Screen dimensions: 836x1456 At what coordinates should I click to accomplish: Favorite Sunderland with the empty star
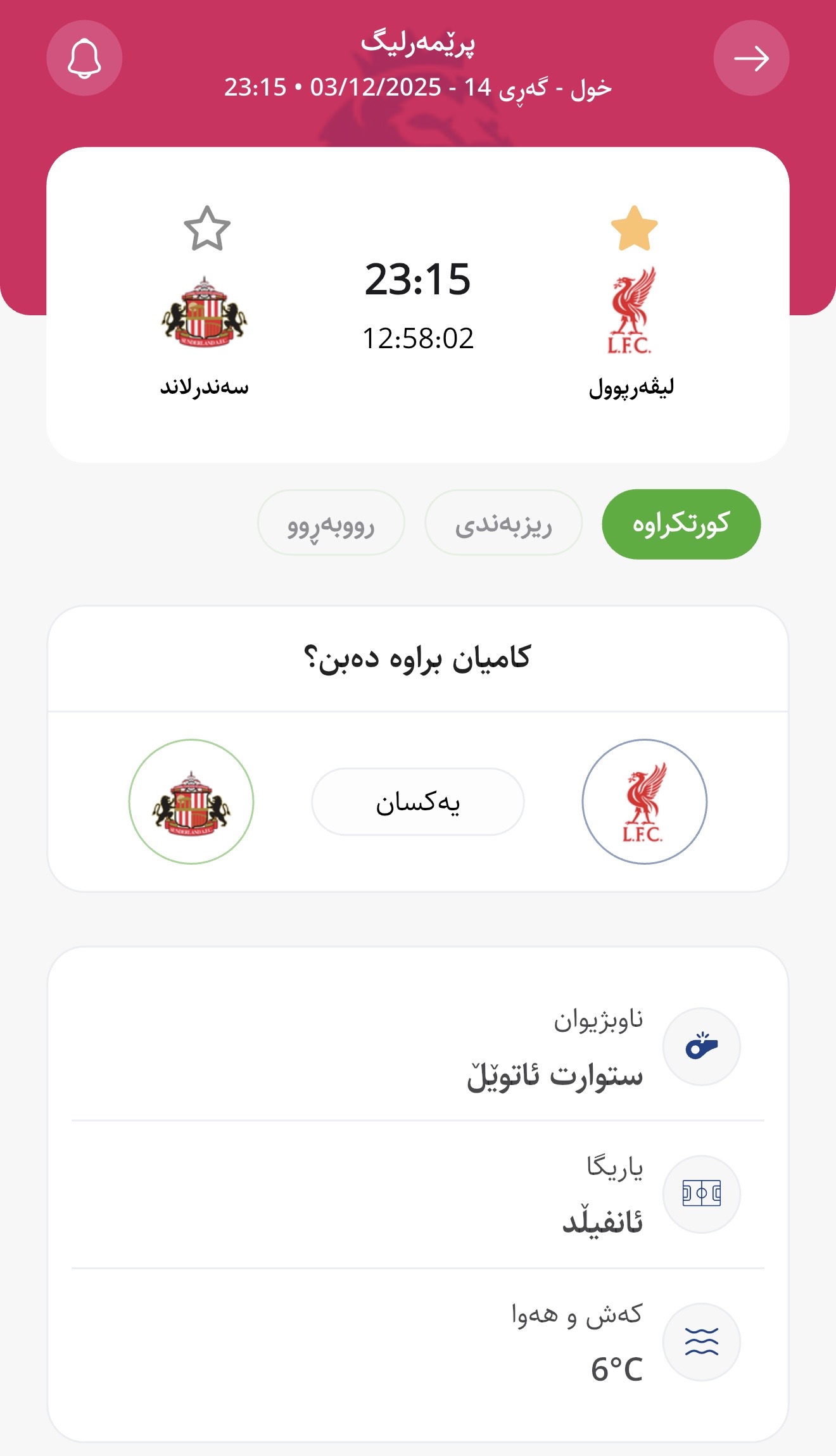206,229
